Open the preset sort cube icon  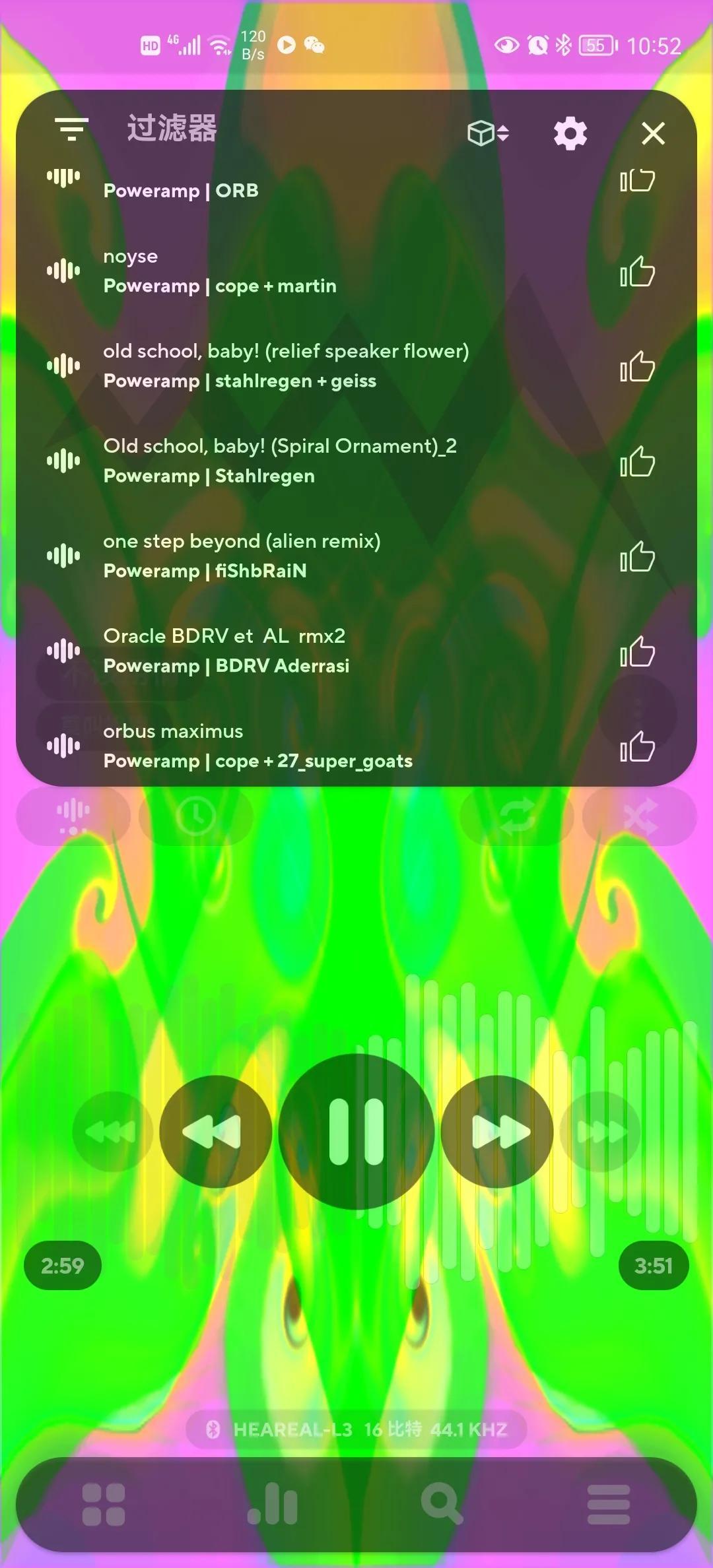coord(487,133)
